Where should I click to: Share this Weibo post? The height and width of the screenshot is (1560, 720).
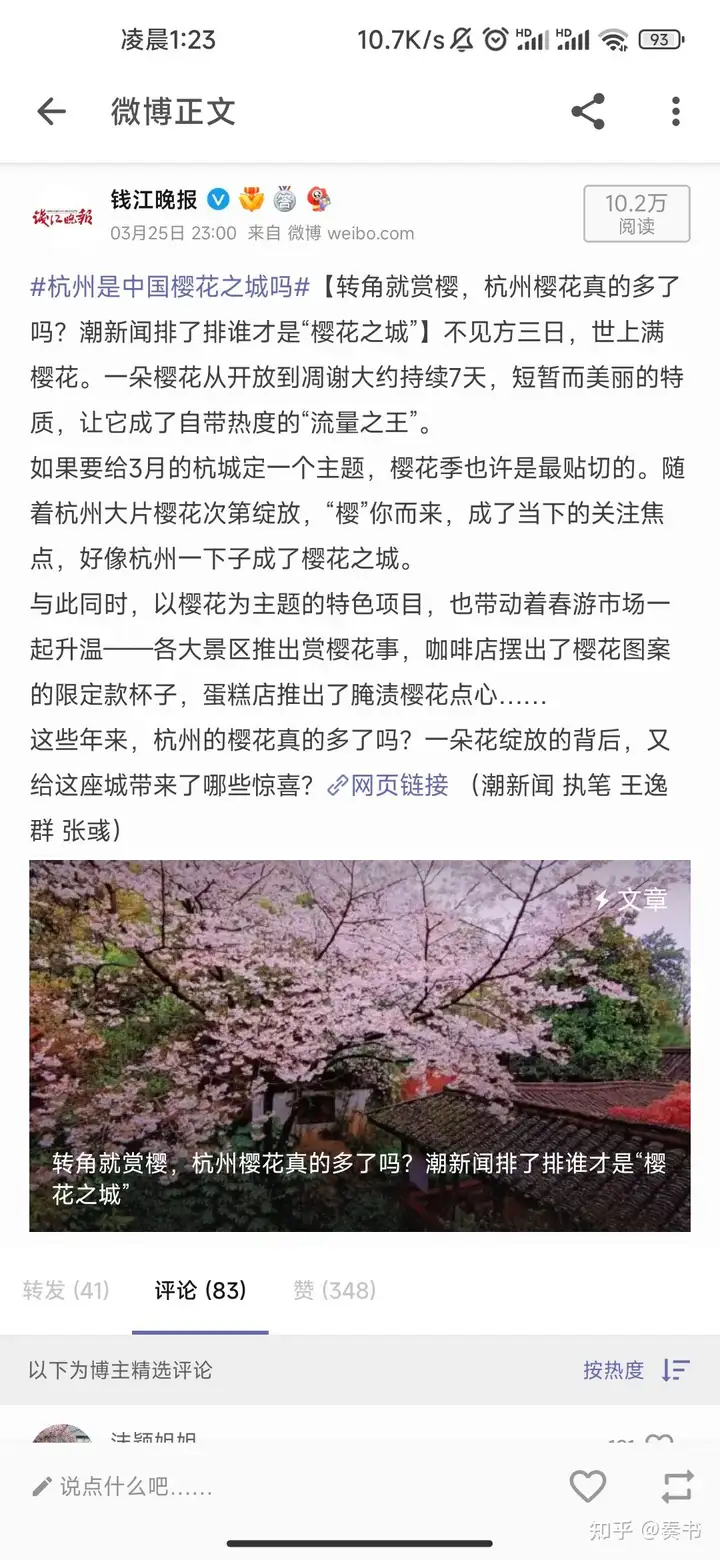[x=588, y=112]
